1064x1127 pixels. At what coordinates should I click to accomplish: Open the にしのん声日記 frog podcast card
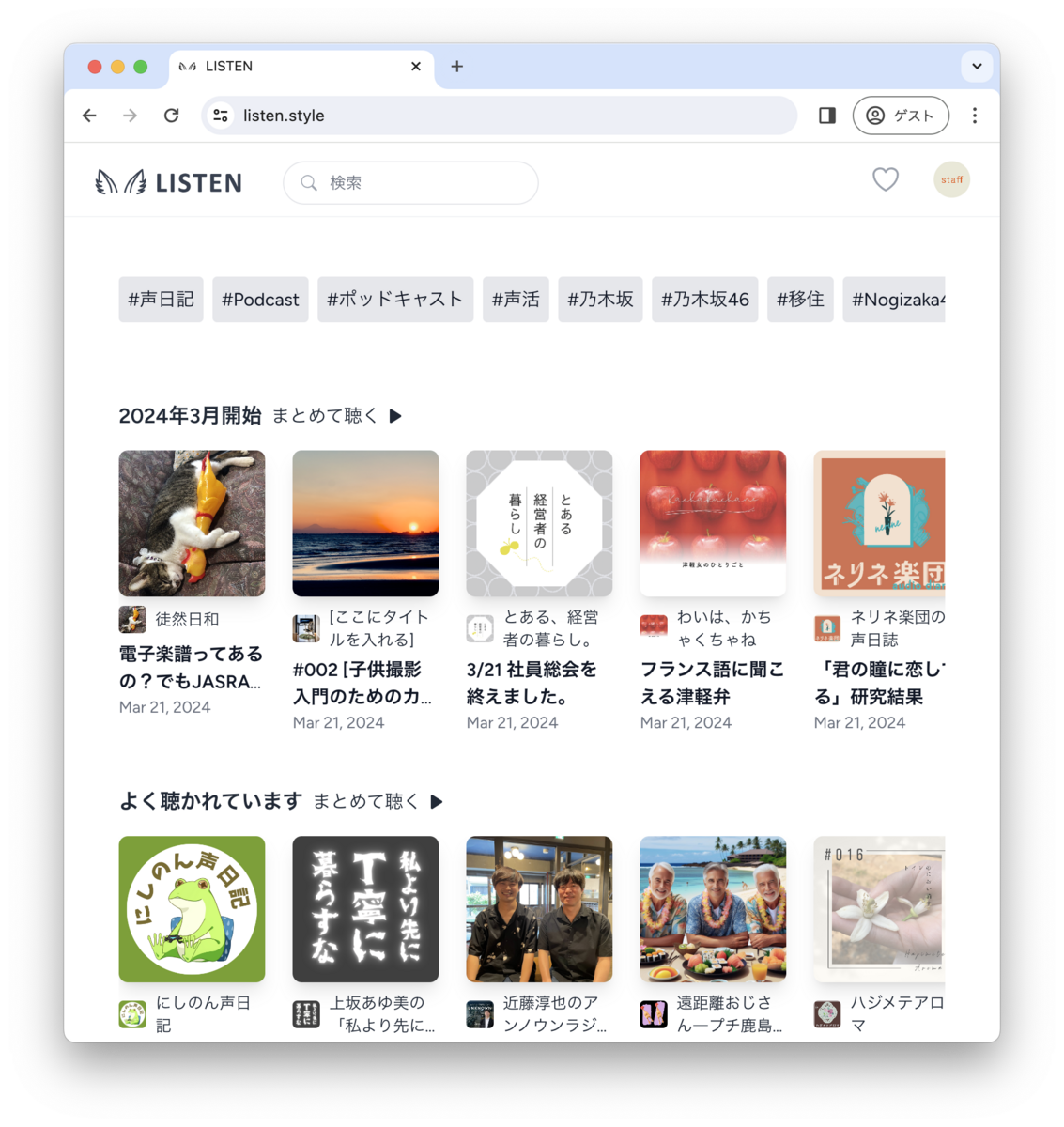[192, 909]
